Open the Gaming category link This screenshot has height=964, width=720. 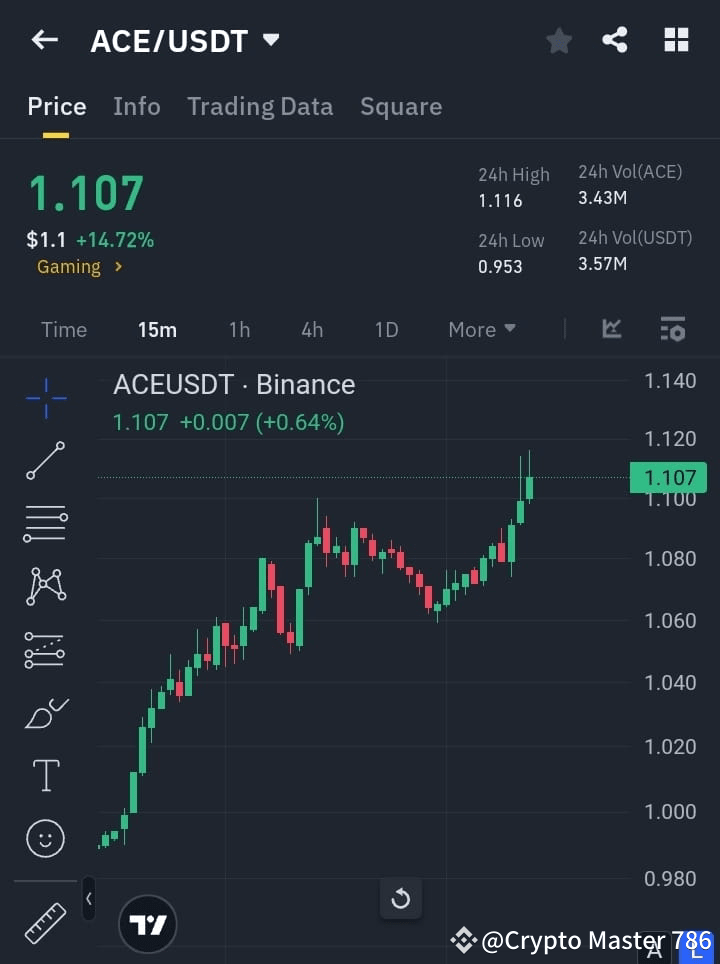click(x=70, y=267)
